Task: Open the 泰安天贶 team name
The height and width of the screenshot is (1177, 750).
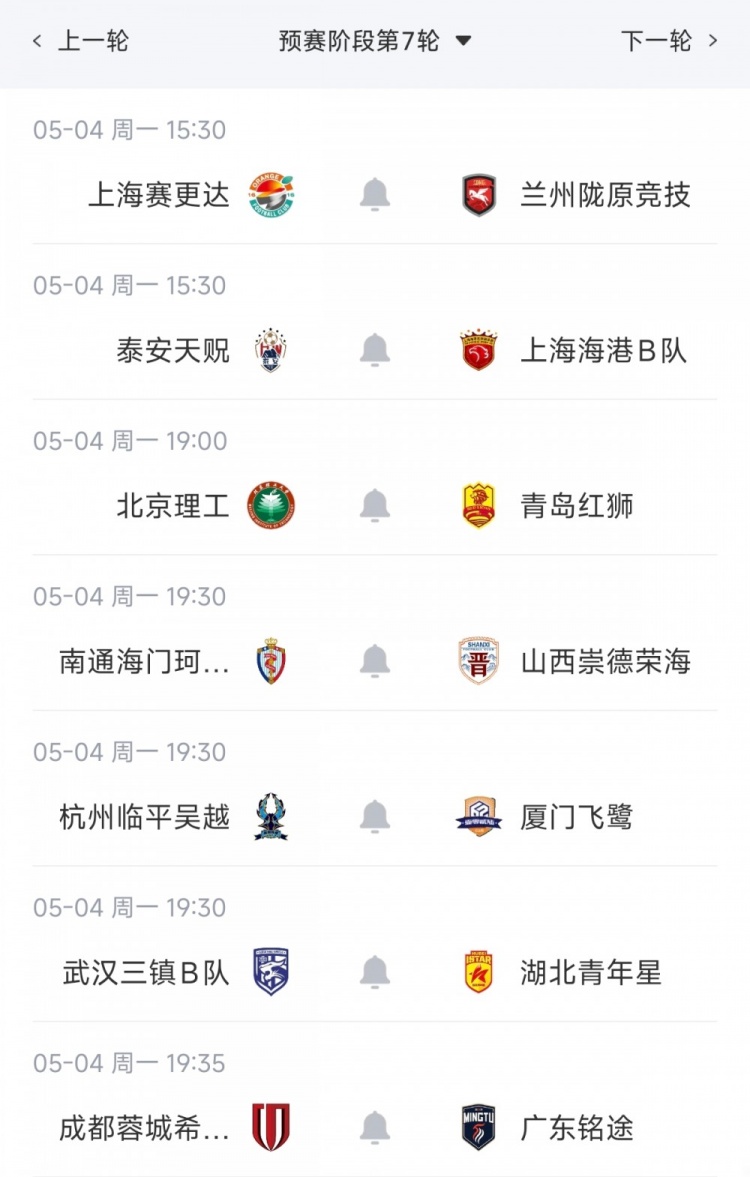Action: (x=173, y=350)
